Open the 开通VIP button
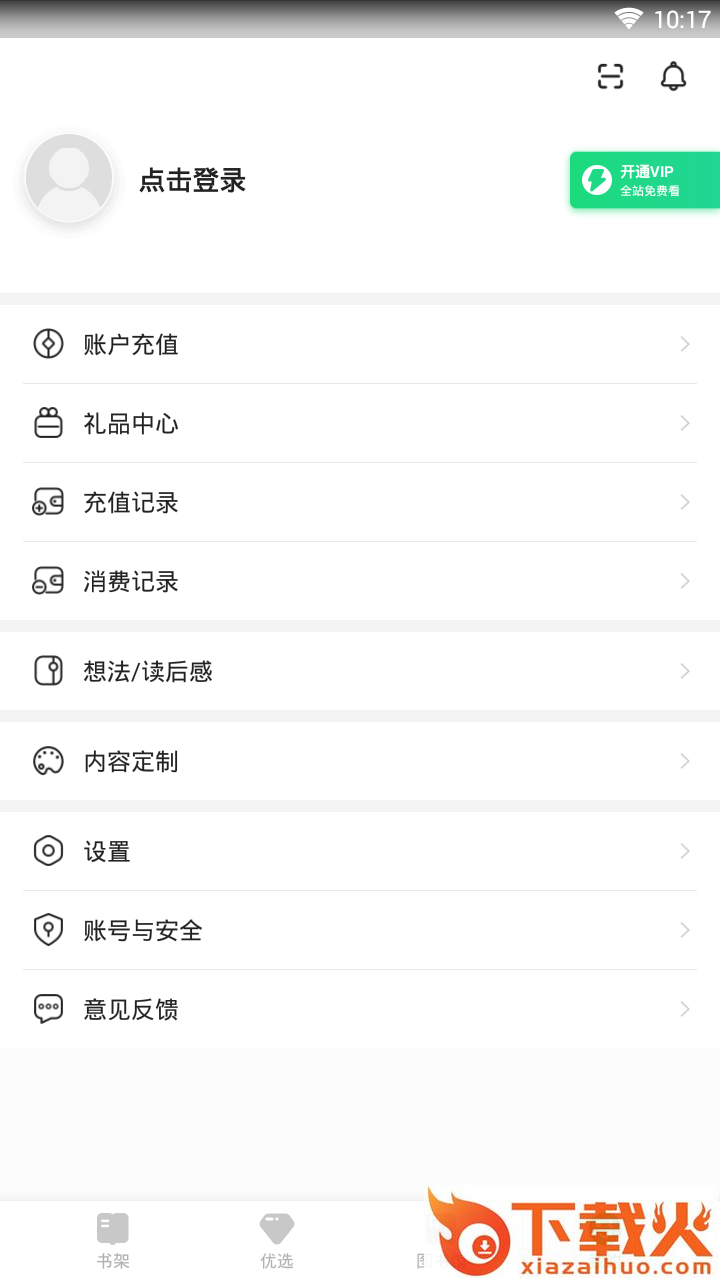Viewport: 720px width, 1280px height. pyautogui.click(x=645, y=181)
